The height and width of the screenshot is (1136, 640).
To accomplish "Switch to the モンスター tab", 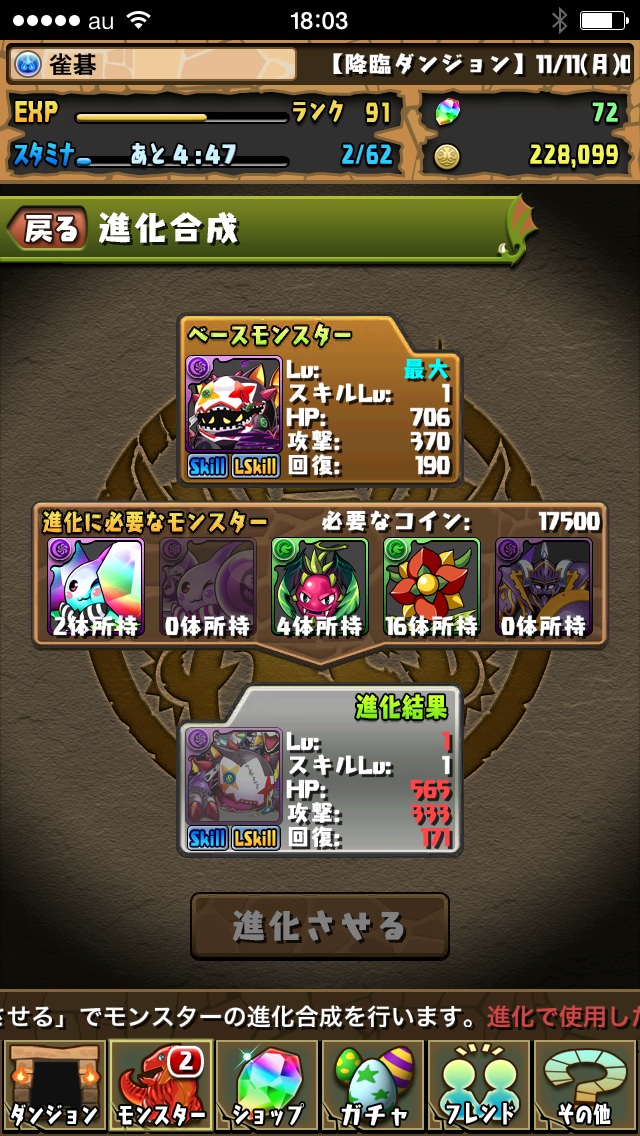I will pos(158,1085).
